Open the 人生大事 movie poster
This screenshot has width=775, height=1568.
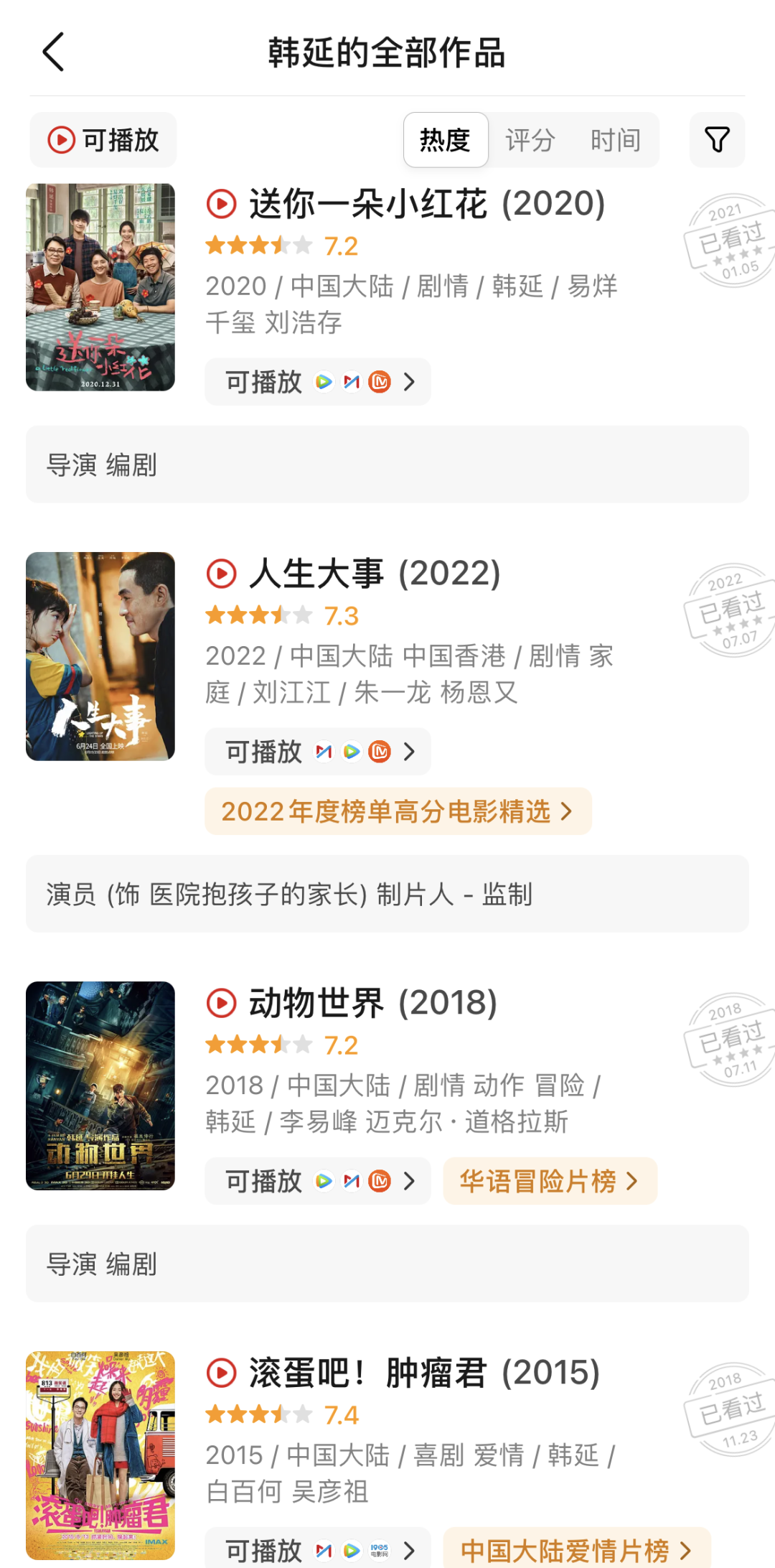[100, 656]
